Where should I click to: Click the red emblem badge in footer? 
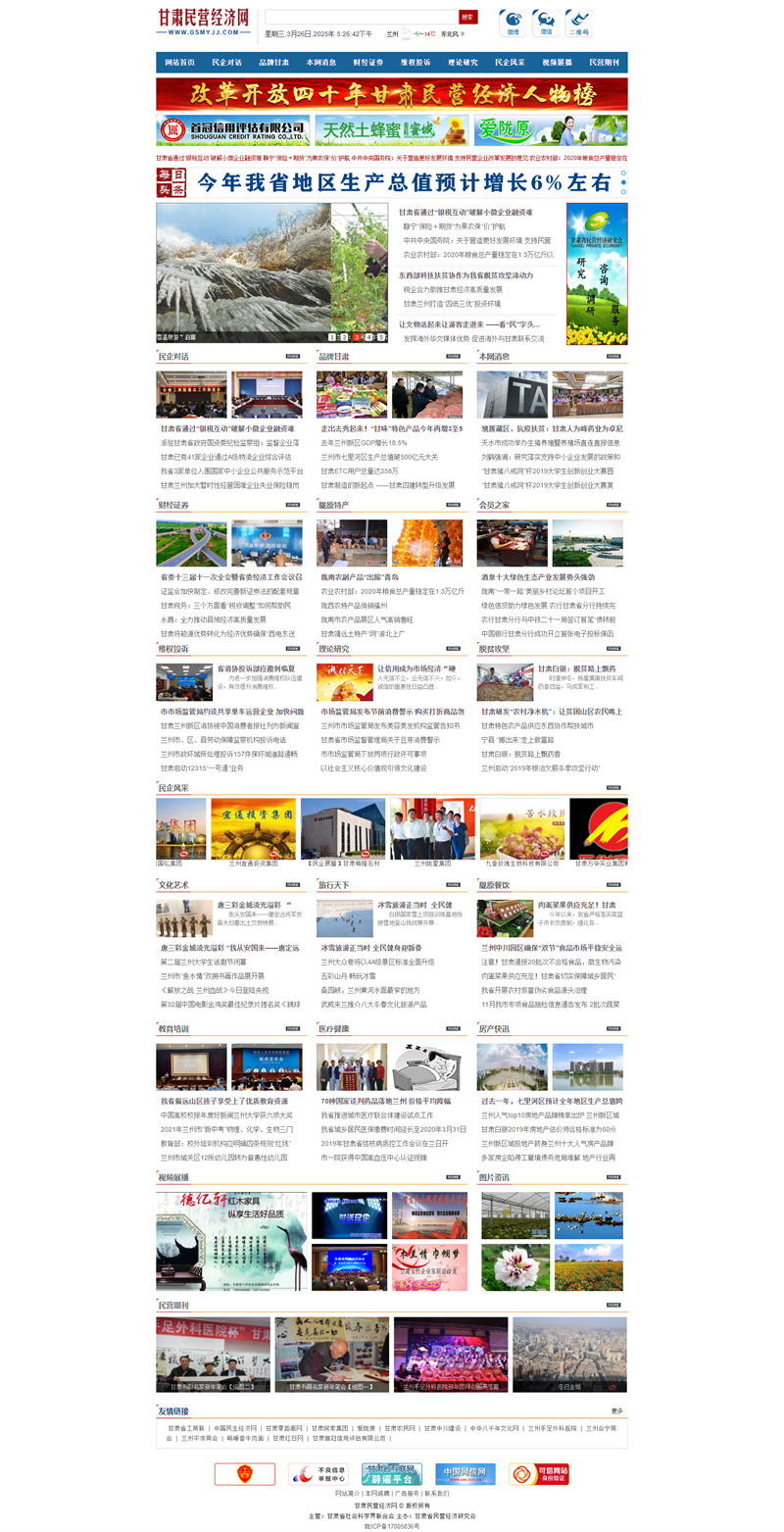click(245, 1474)
